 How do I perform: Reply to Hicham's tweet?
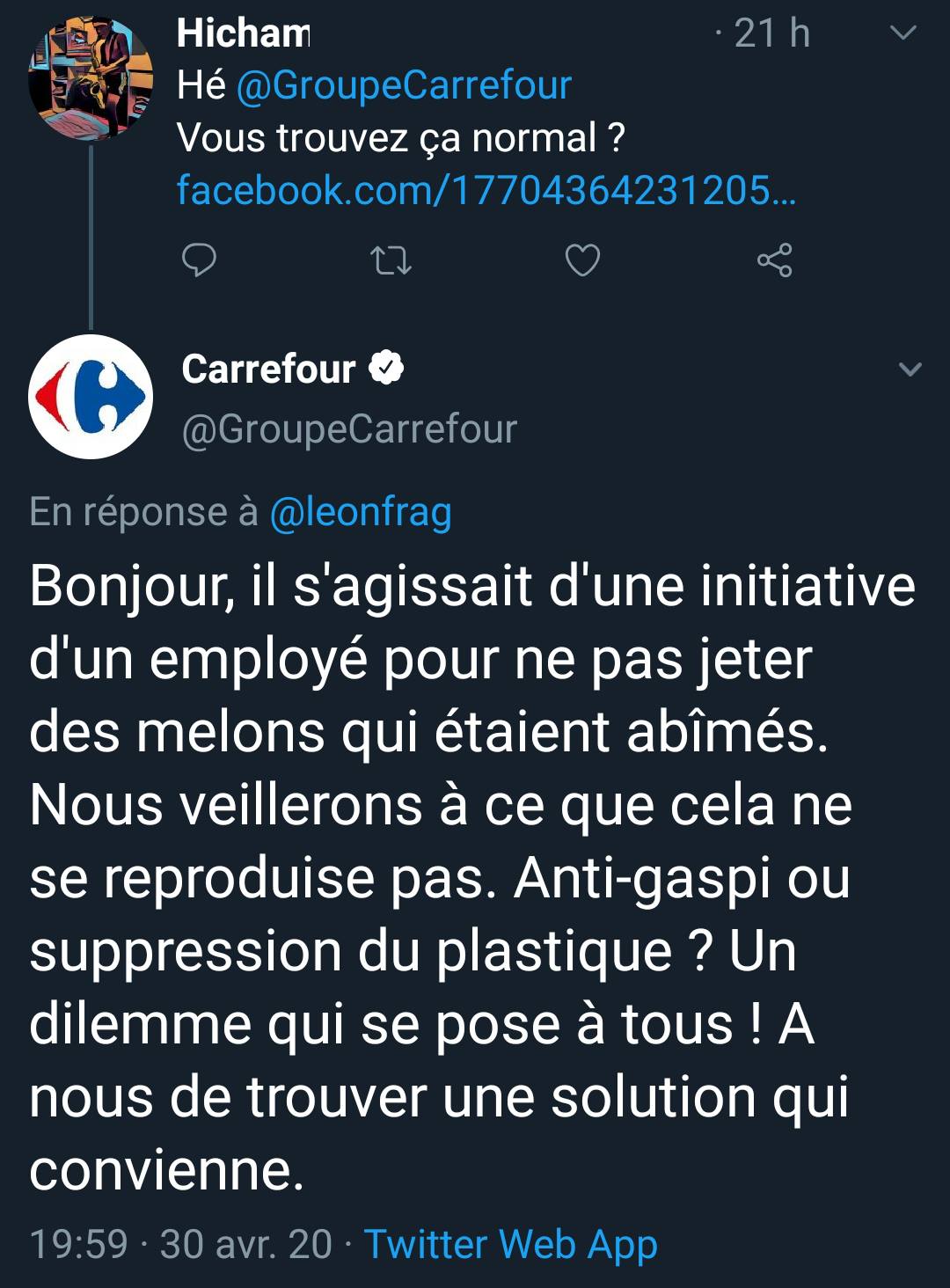(199, 260)
